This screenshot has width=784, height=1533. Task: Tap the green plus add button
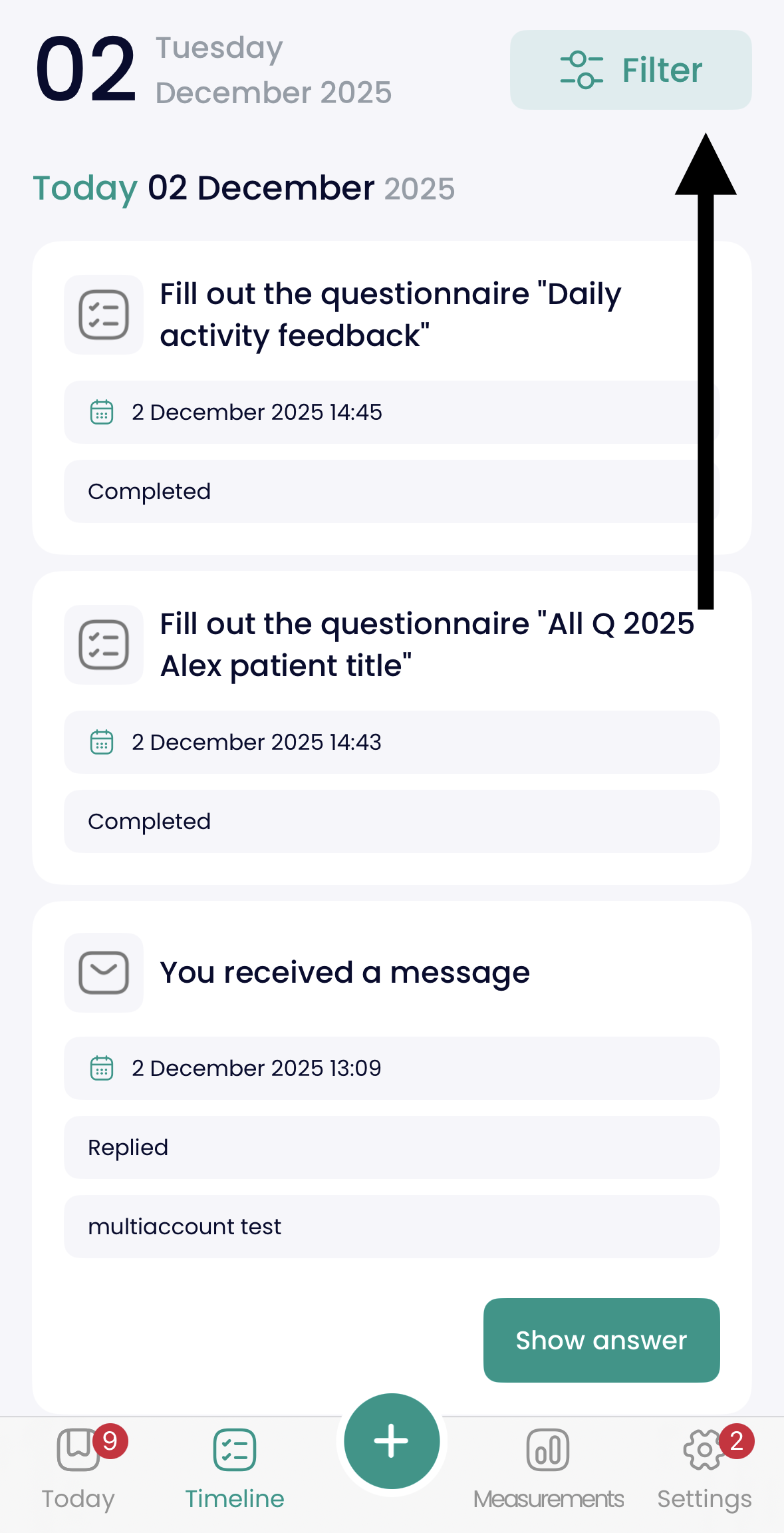coord(392,1441)
